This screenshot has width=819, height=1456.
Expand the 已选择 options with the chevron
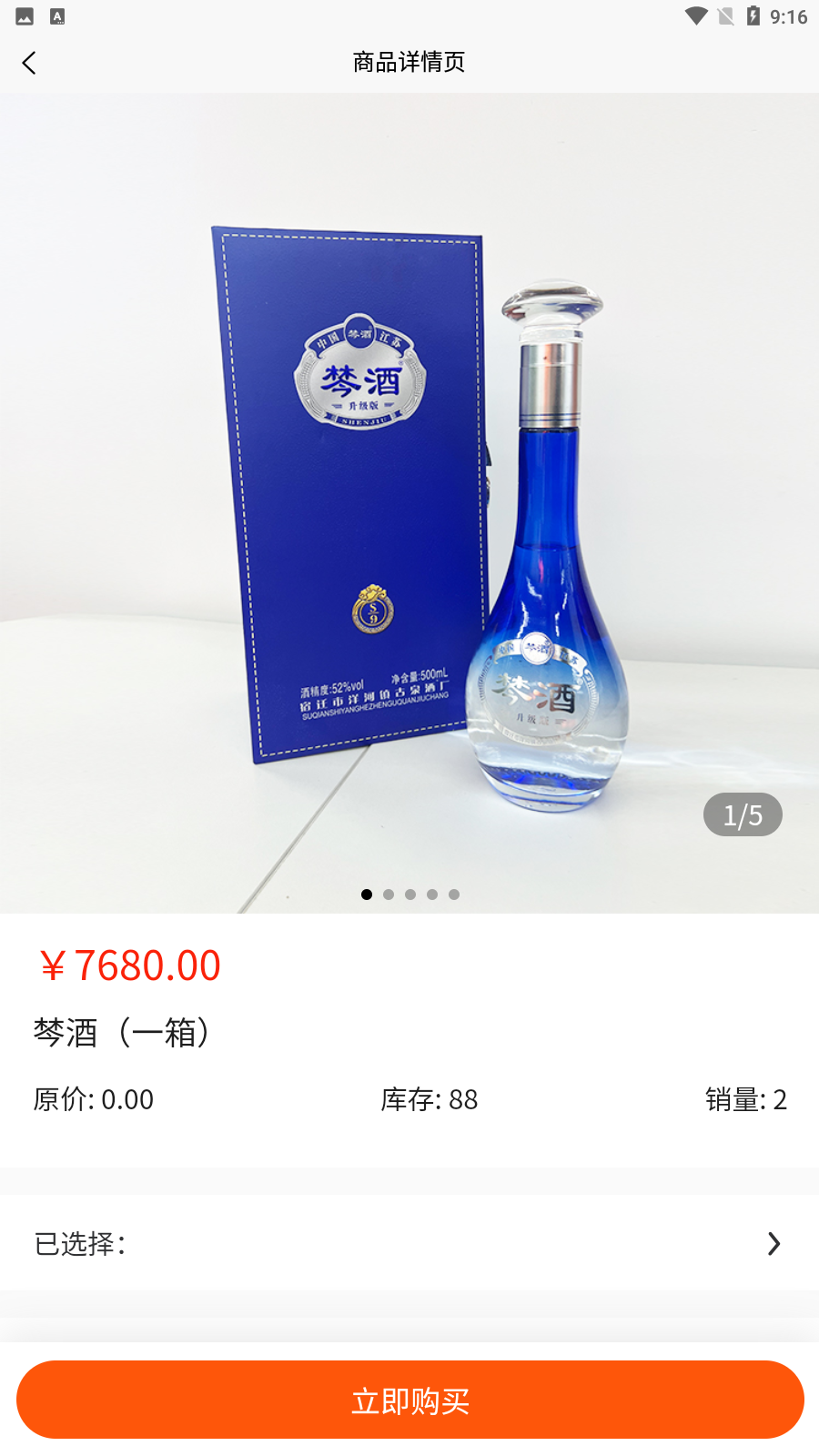tap(773, 1243)
